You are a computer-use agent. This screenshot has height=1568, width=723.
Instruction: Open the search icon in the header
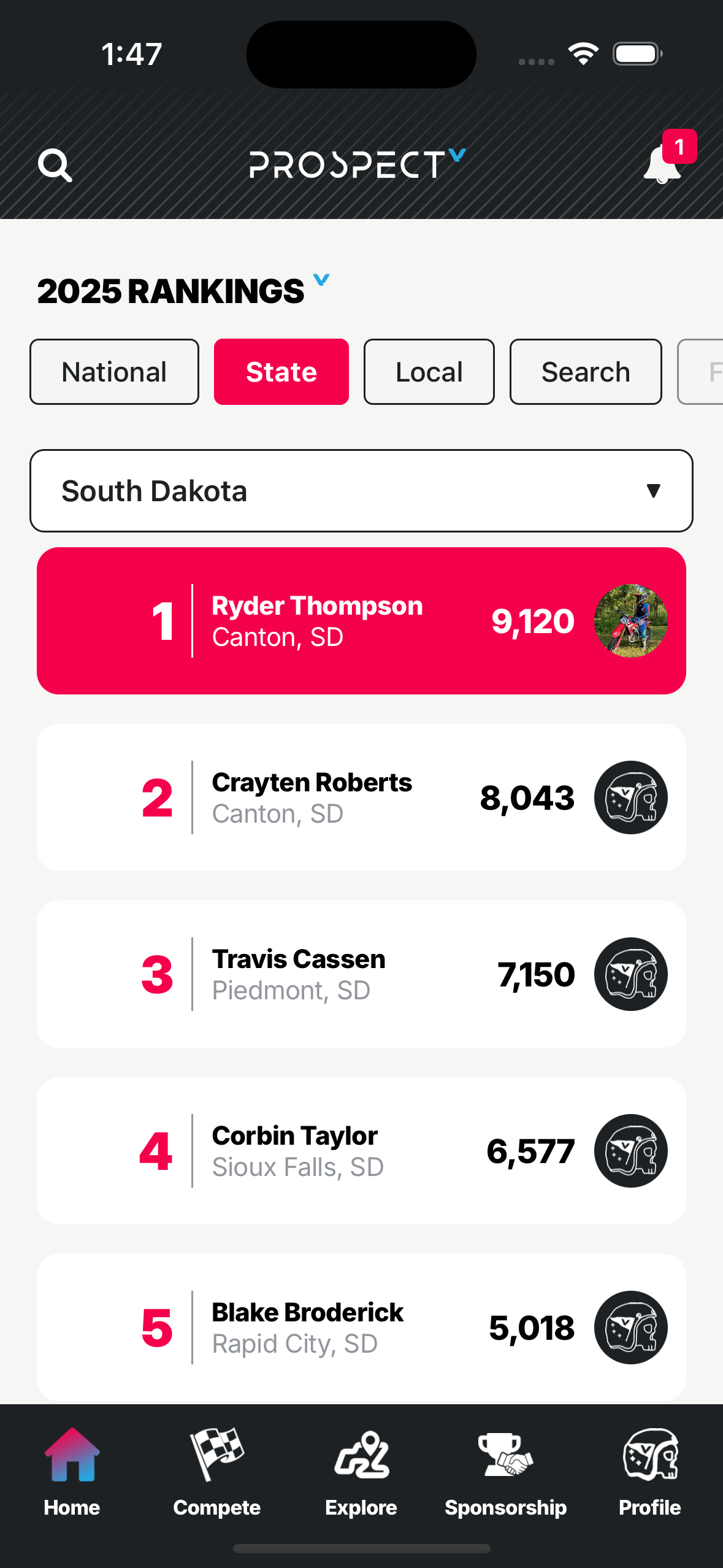click(55, 165)
